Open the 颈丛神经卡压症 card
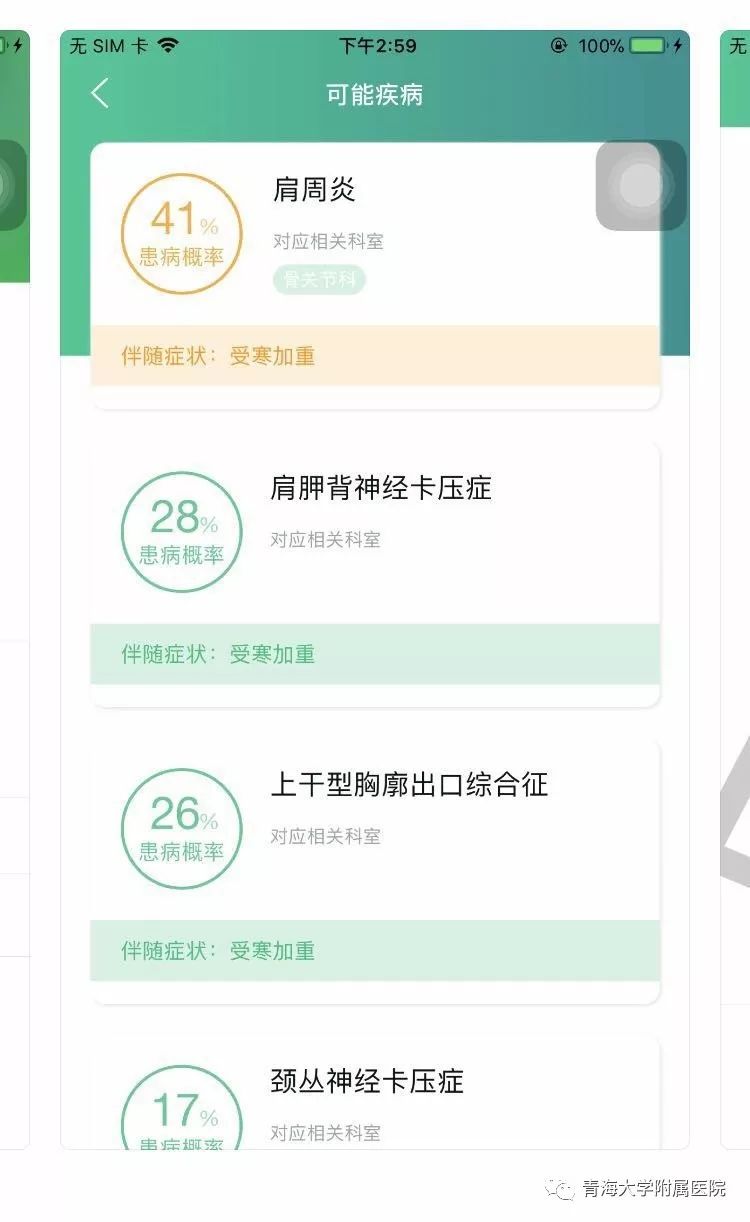Screen dimensions: 750x1222 375,1092
